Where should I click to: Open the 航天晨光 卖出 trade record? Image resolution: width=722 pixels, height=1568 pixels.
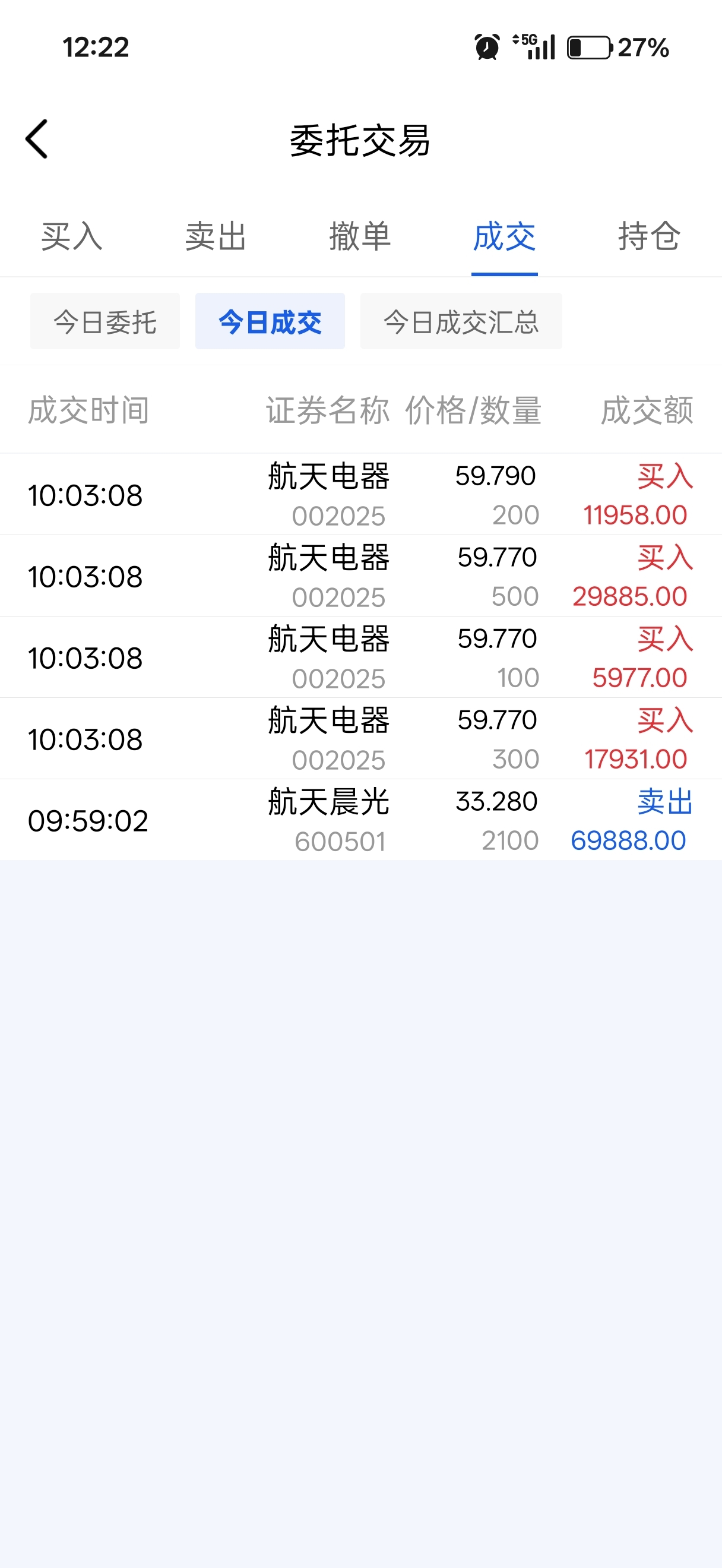click(x=360, y=820)
